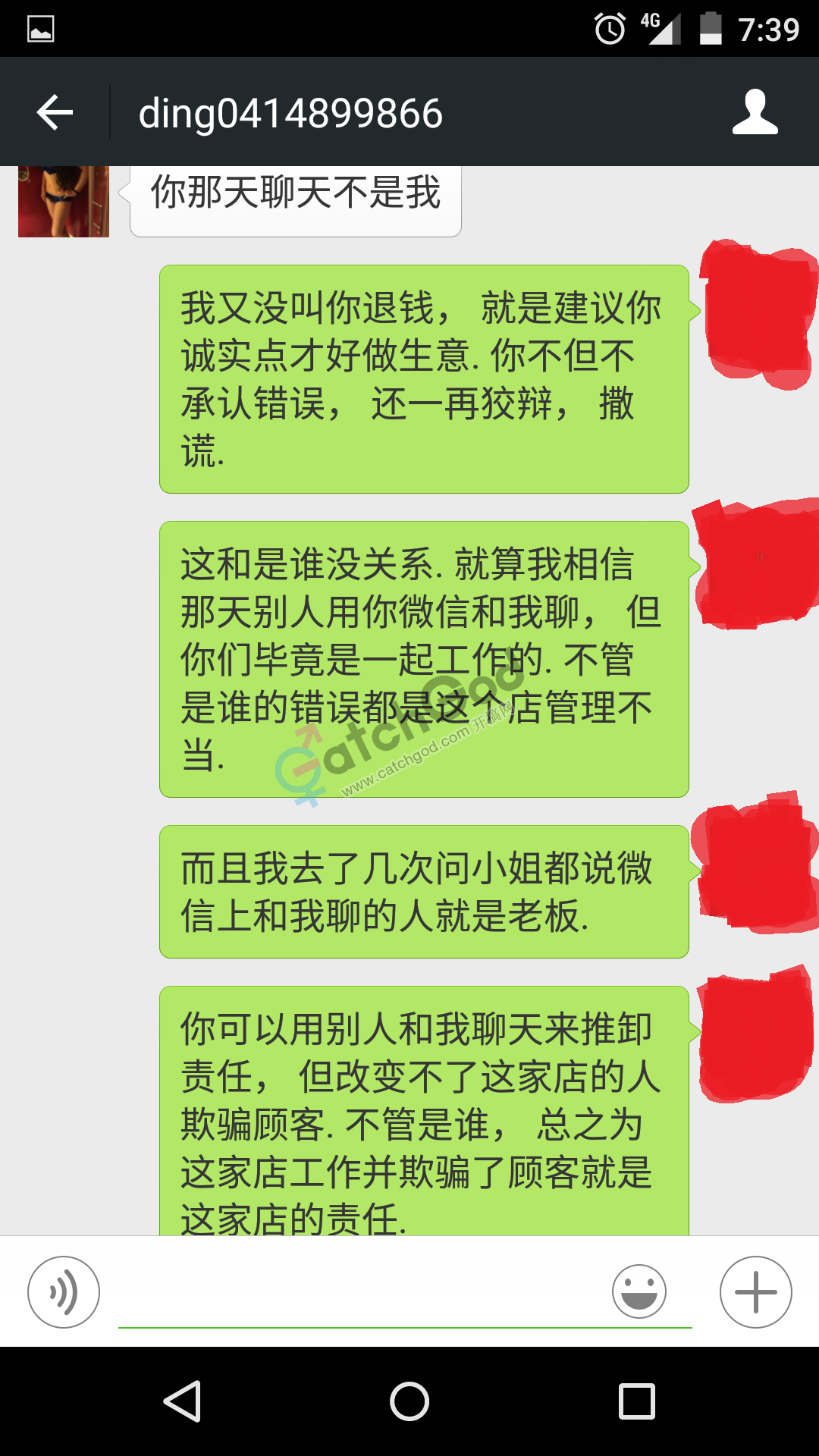Screen dimensions: 819x1456
Task: Switch to voice message input
Action: click(x=64, y=1292)
